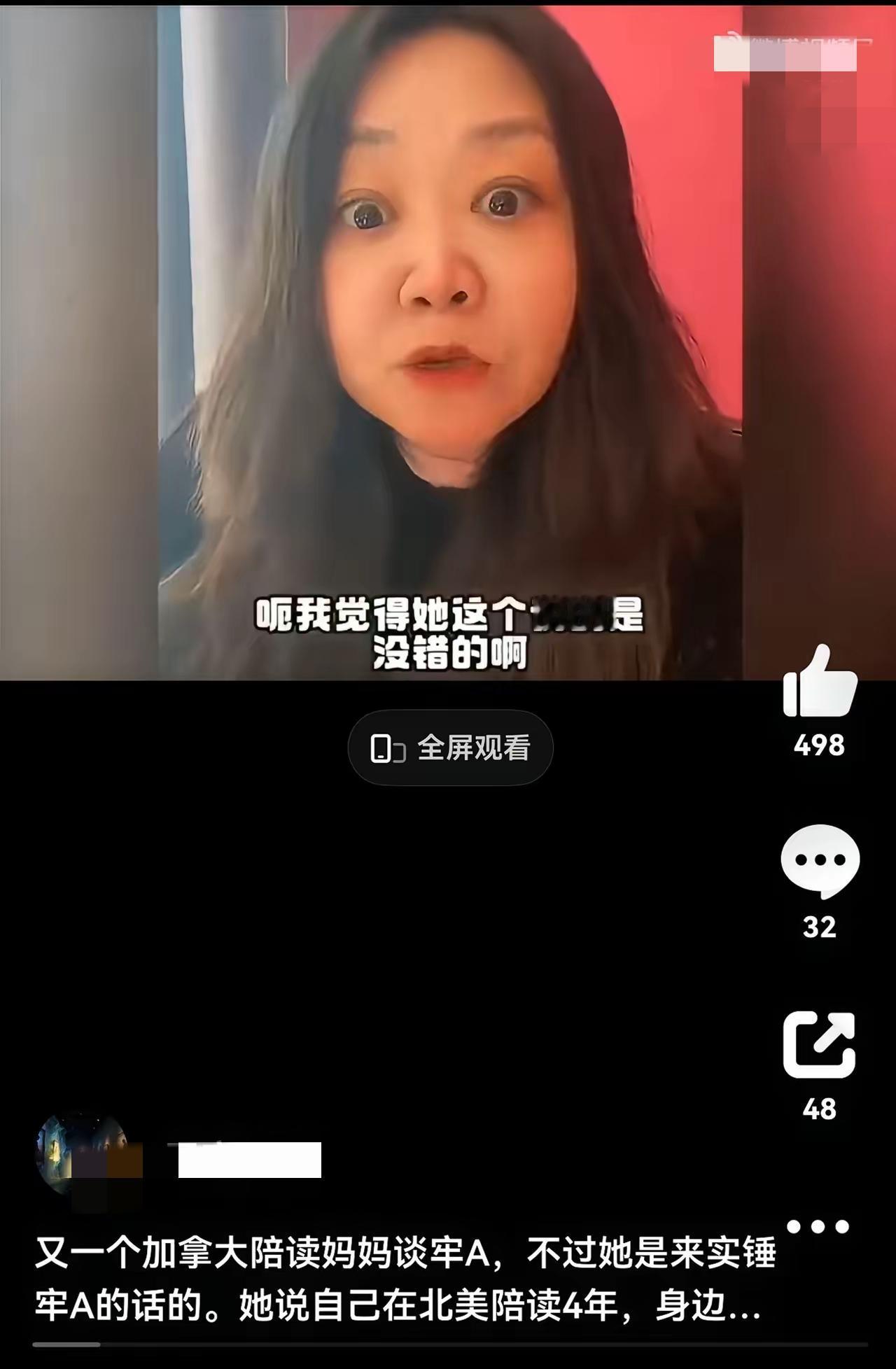Pause playback by clicking the video
896x1369 pixels.
click(448, 315)
